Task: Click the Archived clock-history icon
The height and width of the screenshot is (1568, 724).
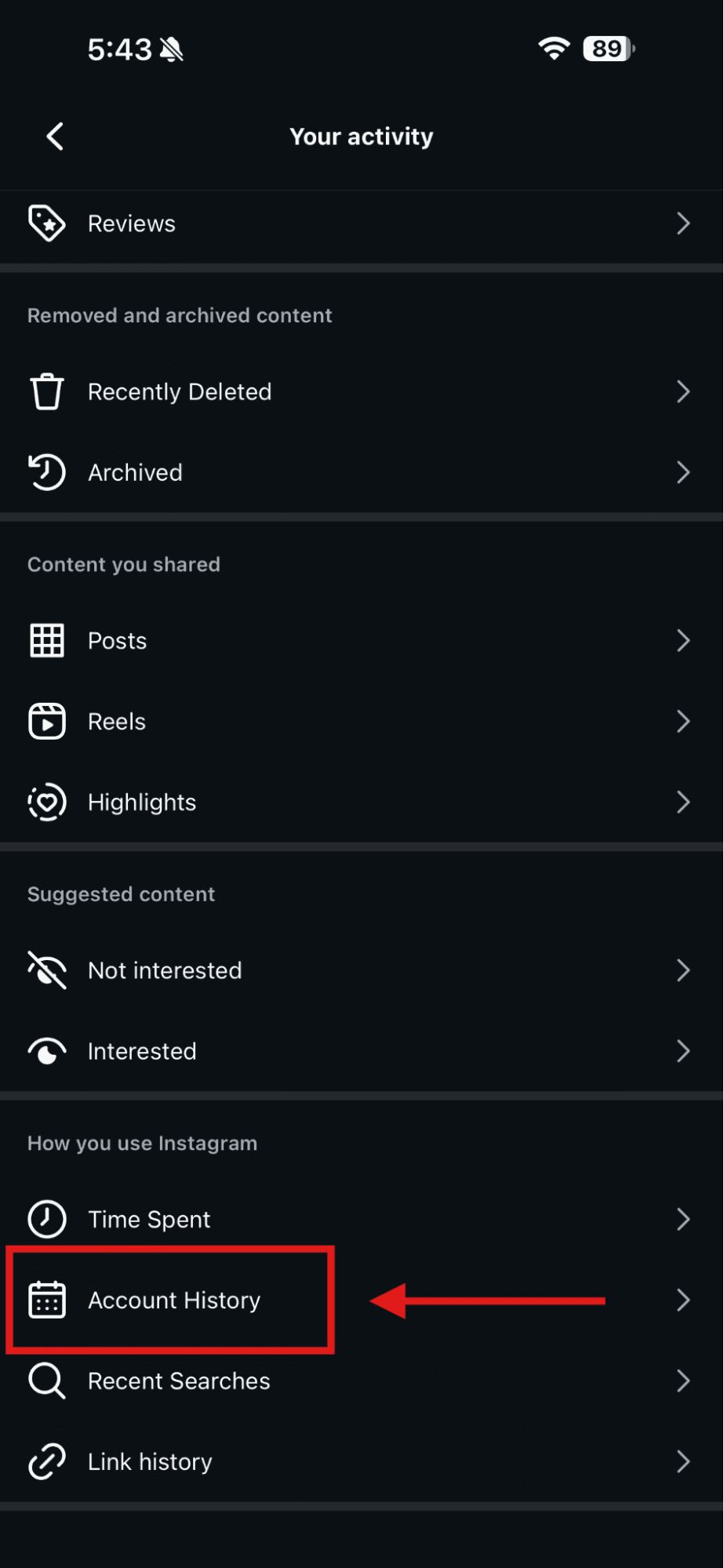Action: coord(46,472)
